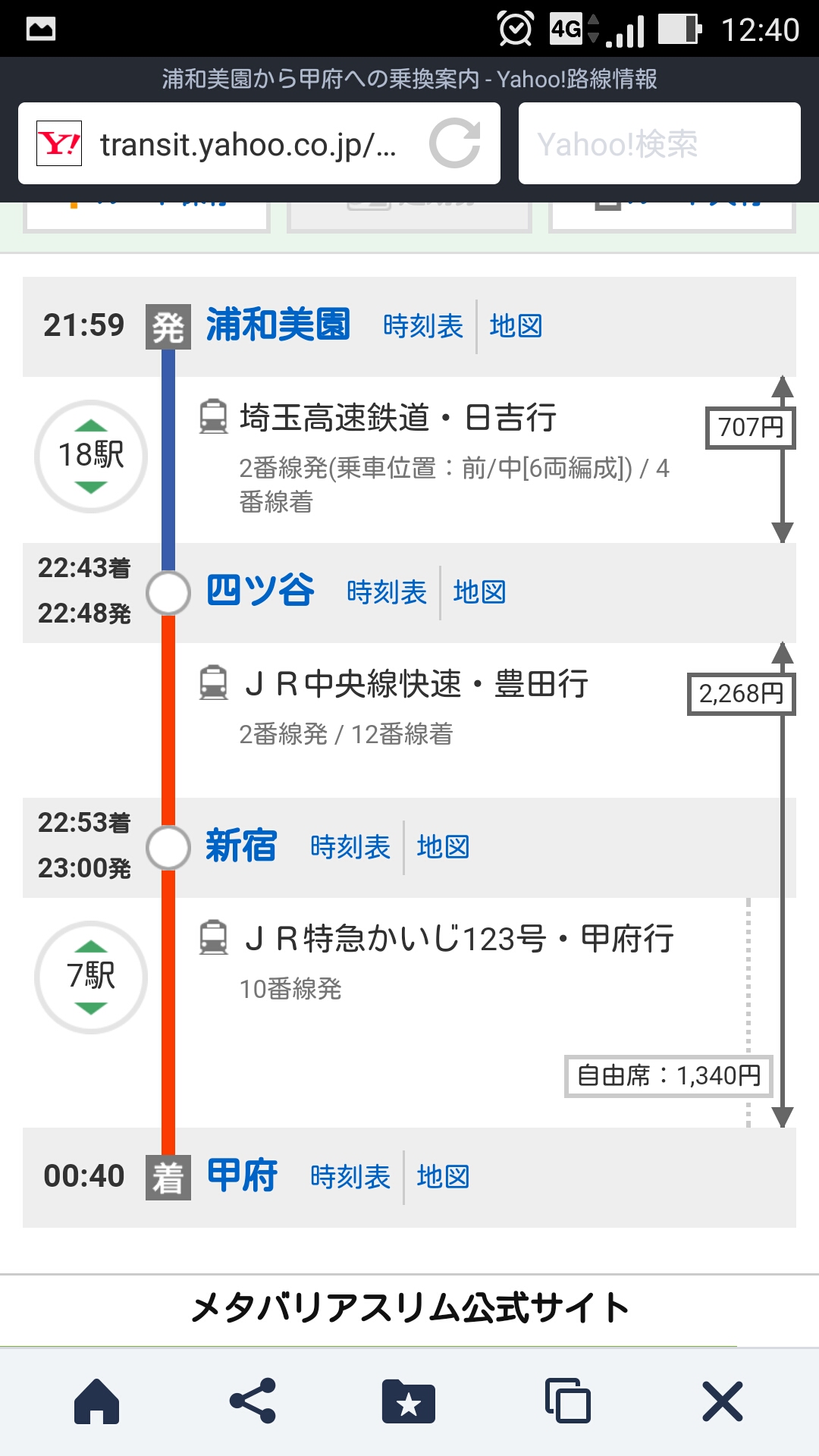Expand the 7駅 stops list
The width and height of the screenshot is (819, 1456).
[x=91, y=977]
